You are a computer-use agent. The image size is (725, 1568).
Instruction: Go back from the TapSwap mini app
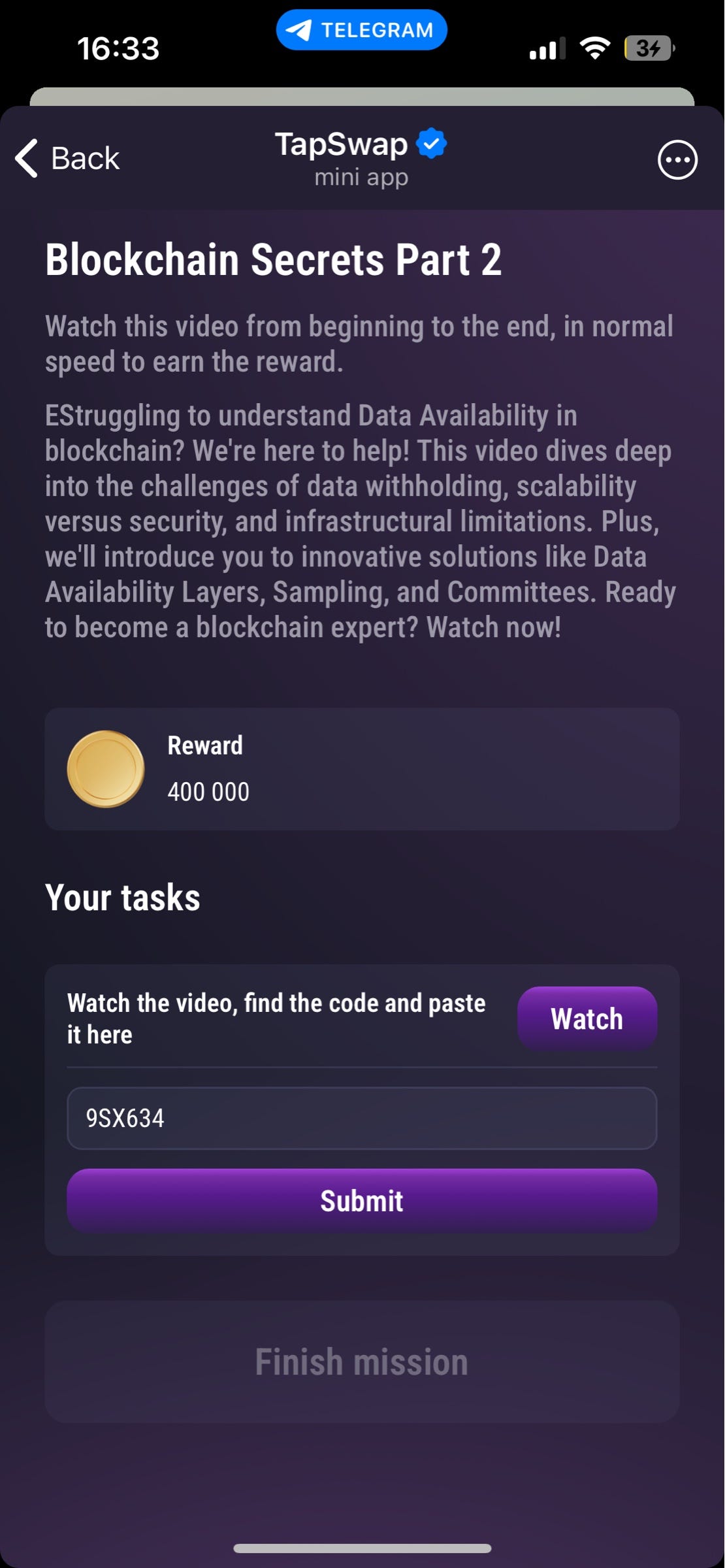67,158
